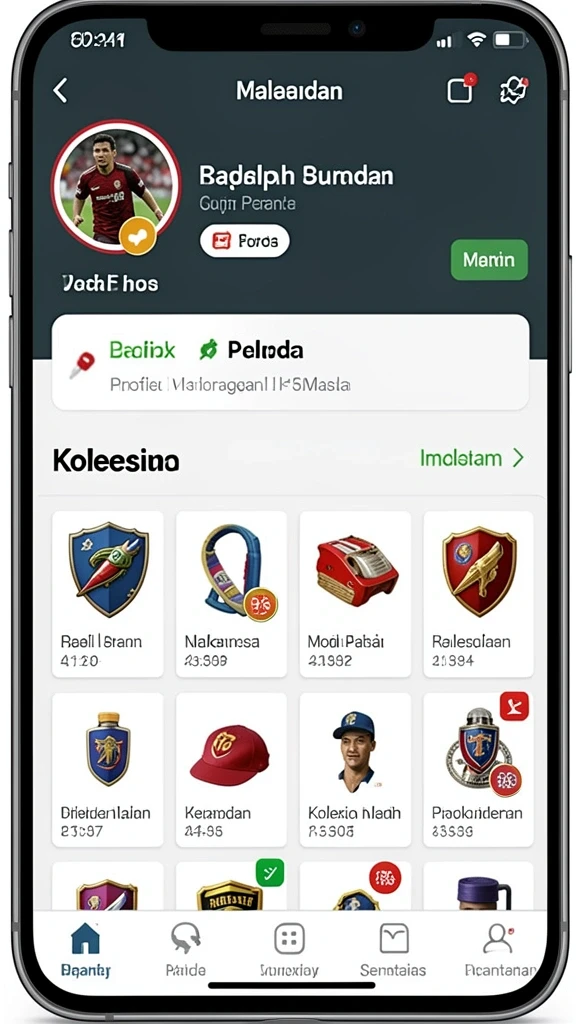Open the Kolexia hladh player item

(x=355, y=770)
